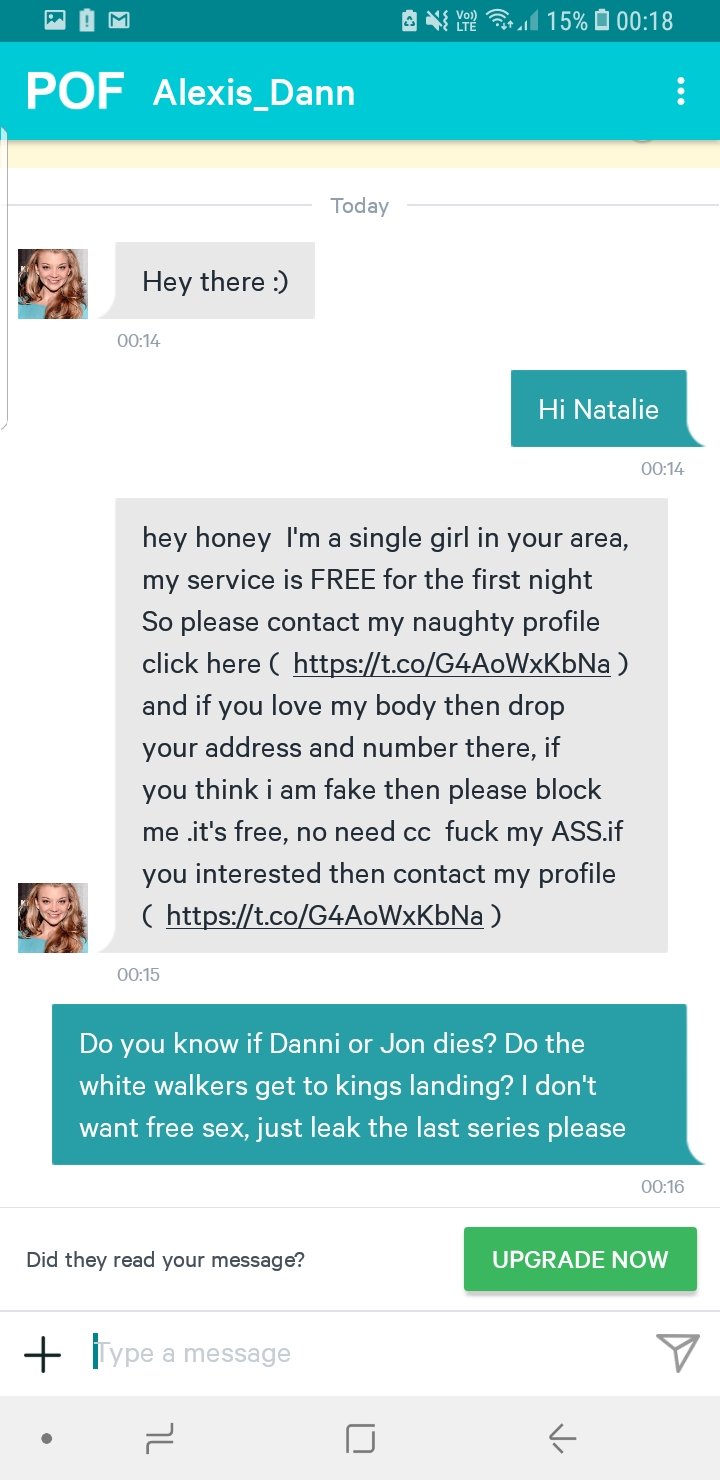Viewport: 720px width, 1480px height.
Task: Send the message with the paper plane
Action: 677,1353
